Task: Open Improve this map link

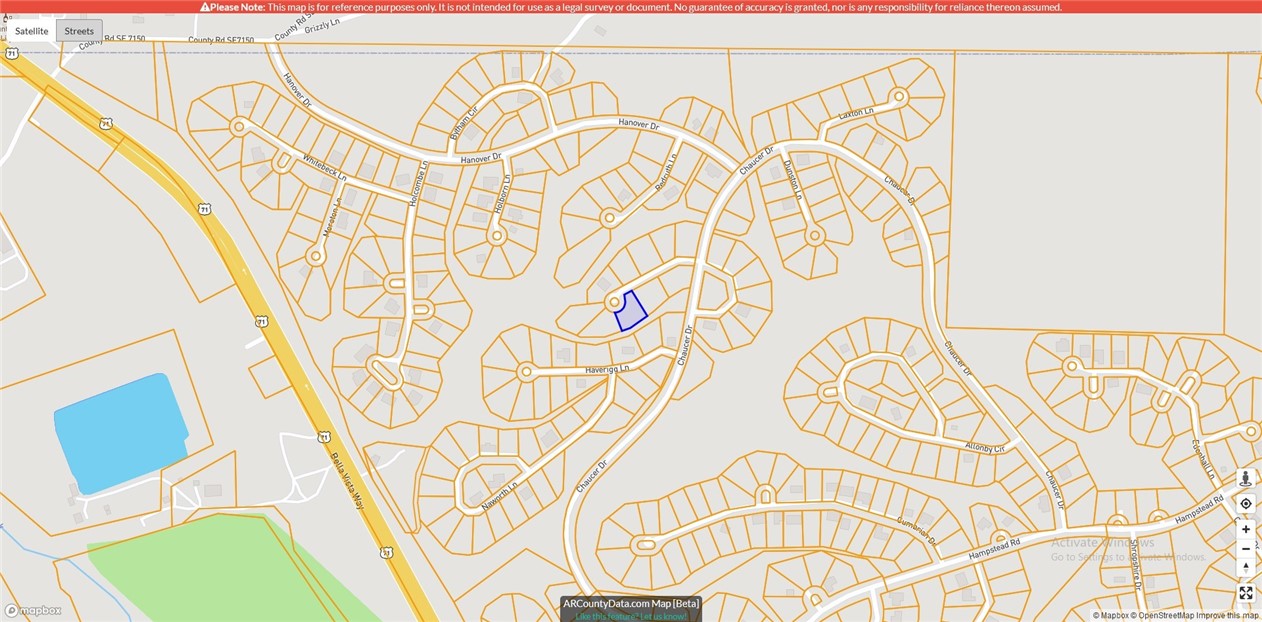Action: (1225, 616)
